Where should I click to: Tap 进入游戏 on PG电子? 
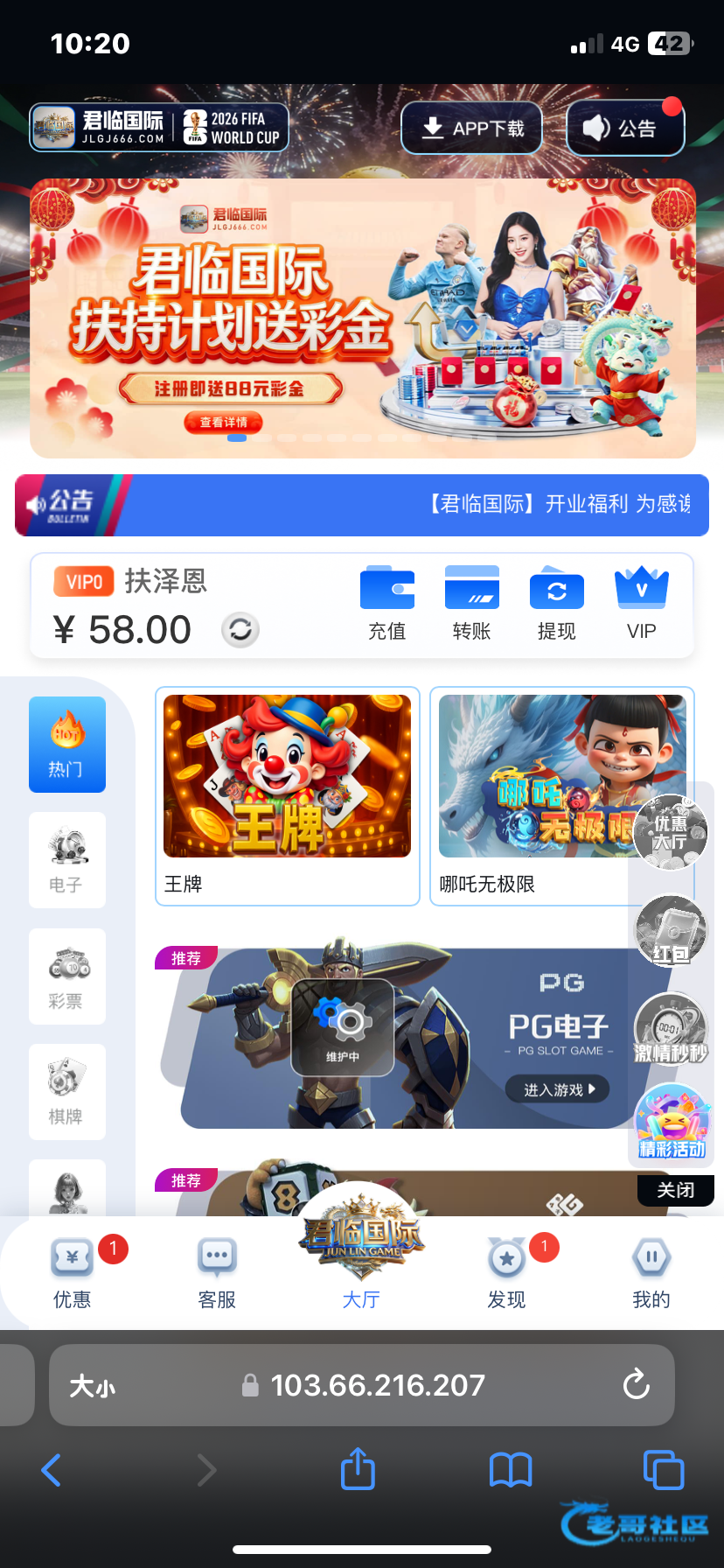coord(557,1089)
